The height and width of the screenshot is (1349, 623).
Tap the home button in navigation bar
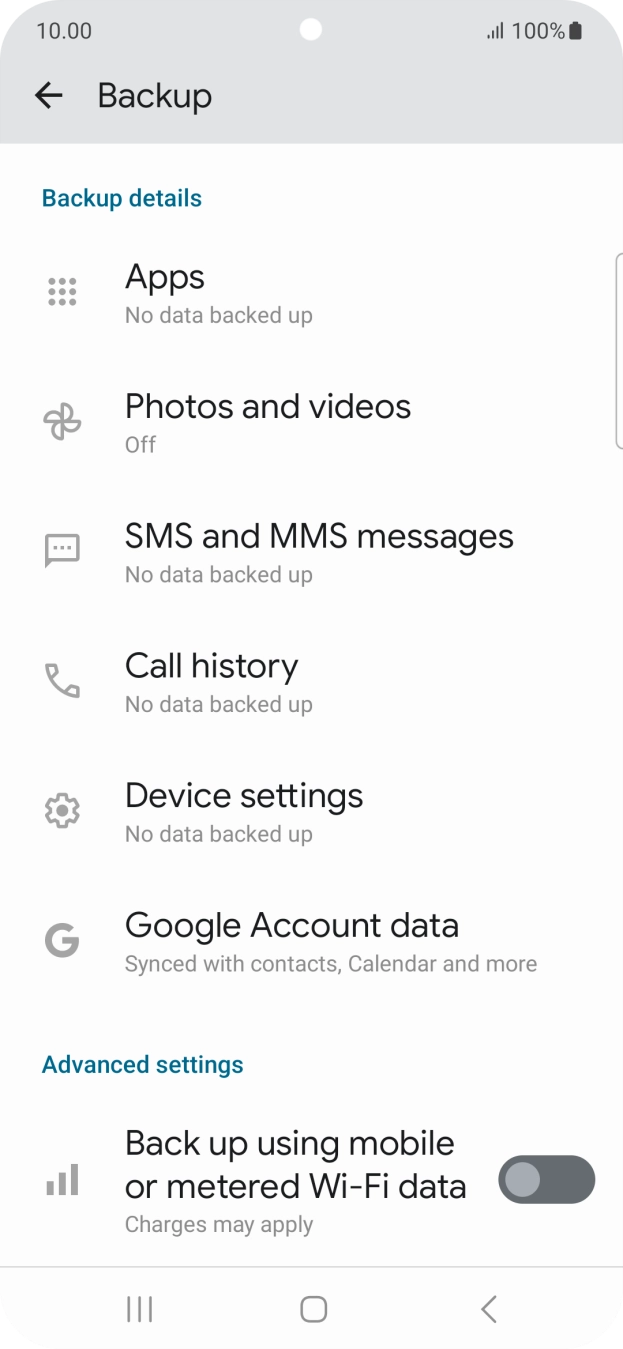pyautogui.click(x=313, y=1309)
